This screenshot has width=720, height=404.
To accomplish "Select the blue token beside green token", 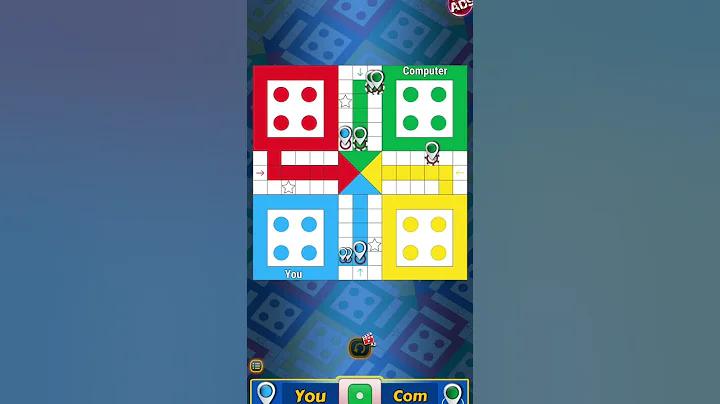I will pos(346,135).
